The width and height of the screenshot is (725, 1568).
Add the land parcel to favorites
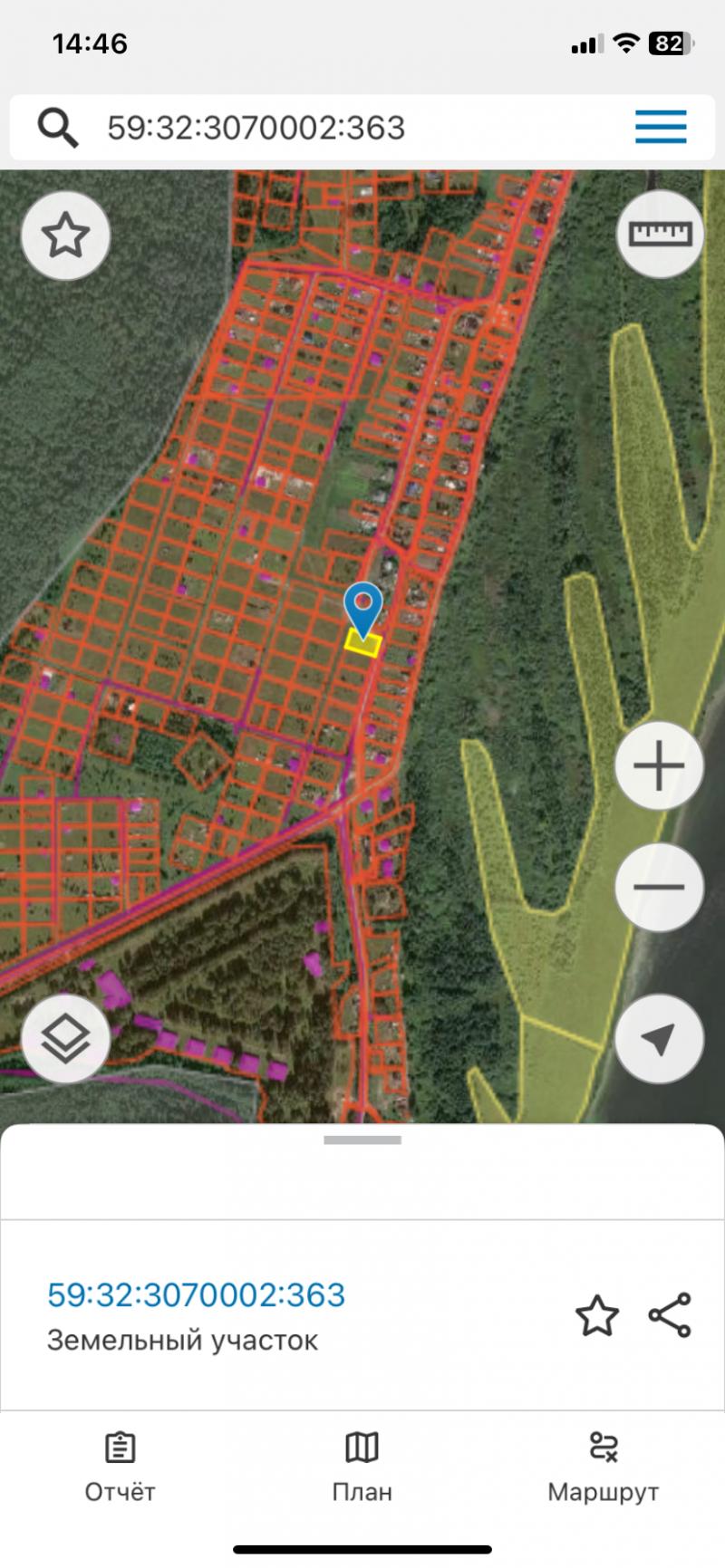point(597,1316)
